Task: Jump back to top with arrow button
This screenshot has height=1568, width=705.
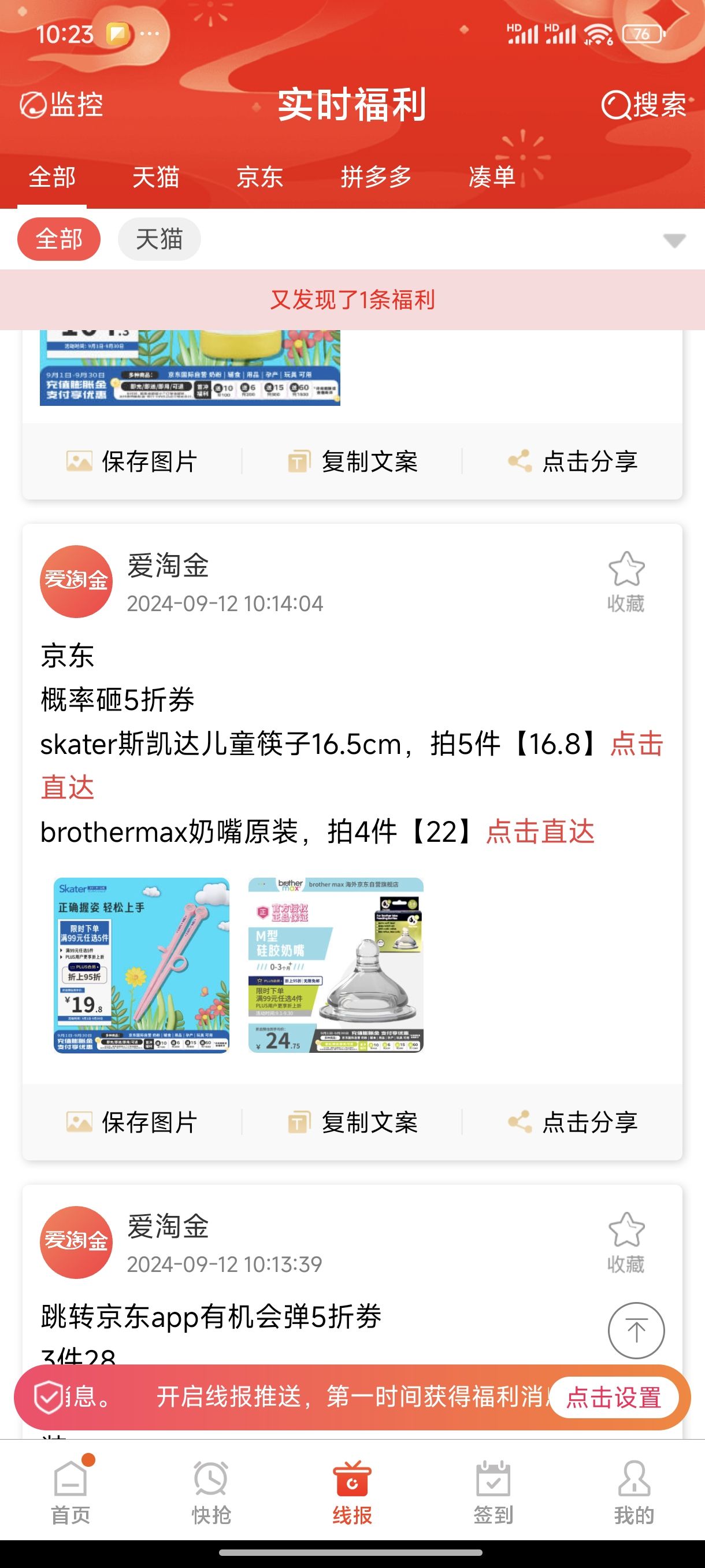Action: pyautogui.click(x=636, y=1330)
